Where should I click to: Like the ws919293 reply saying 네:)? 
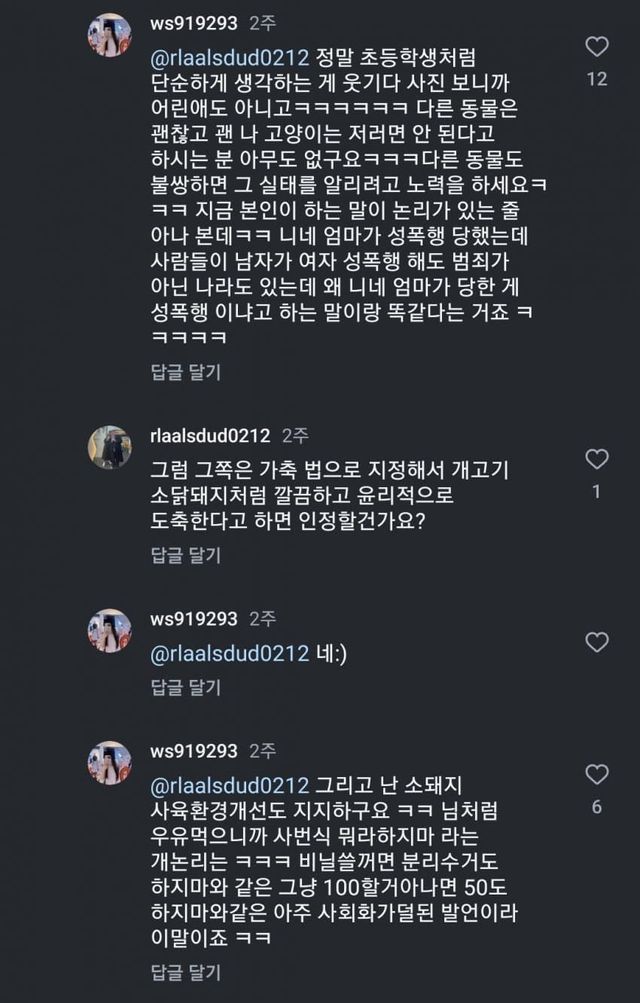[596, 641]
